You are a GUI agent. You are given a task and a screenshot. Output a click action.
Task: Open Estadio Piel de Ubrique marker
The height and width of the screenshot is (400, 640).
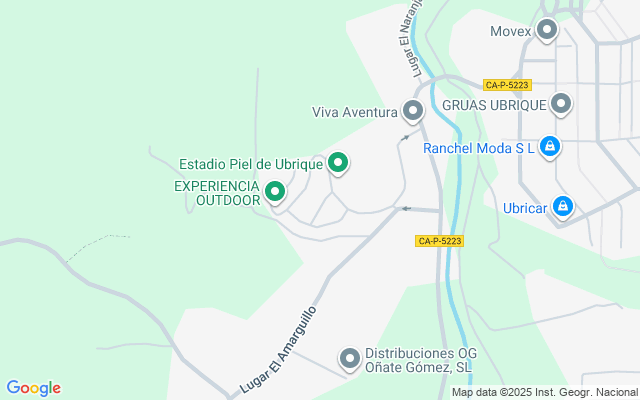(x=338, y=162)
